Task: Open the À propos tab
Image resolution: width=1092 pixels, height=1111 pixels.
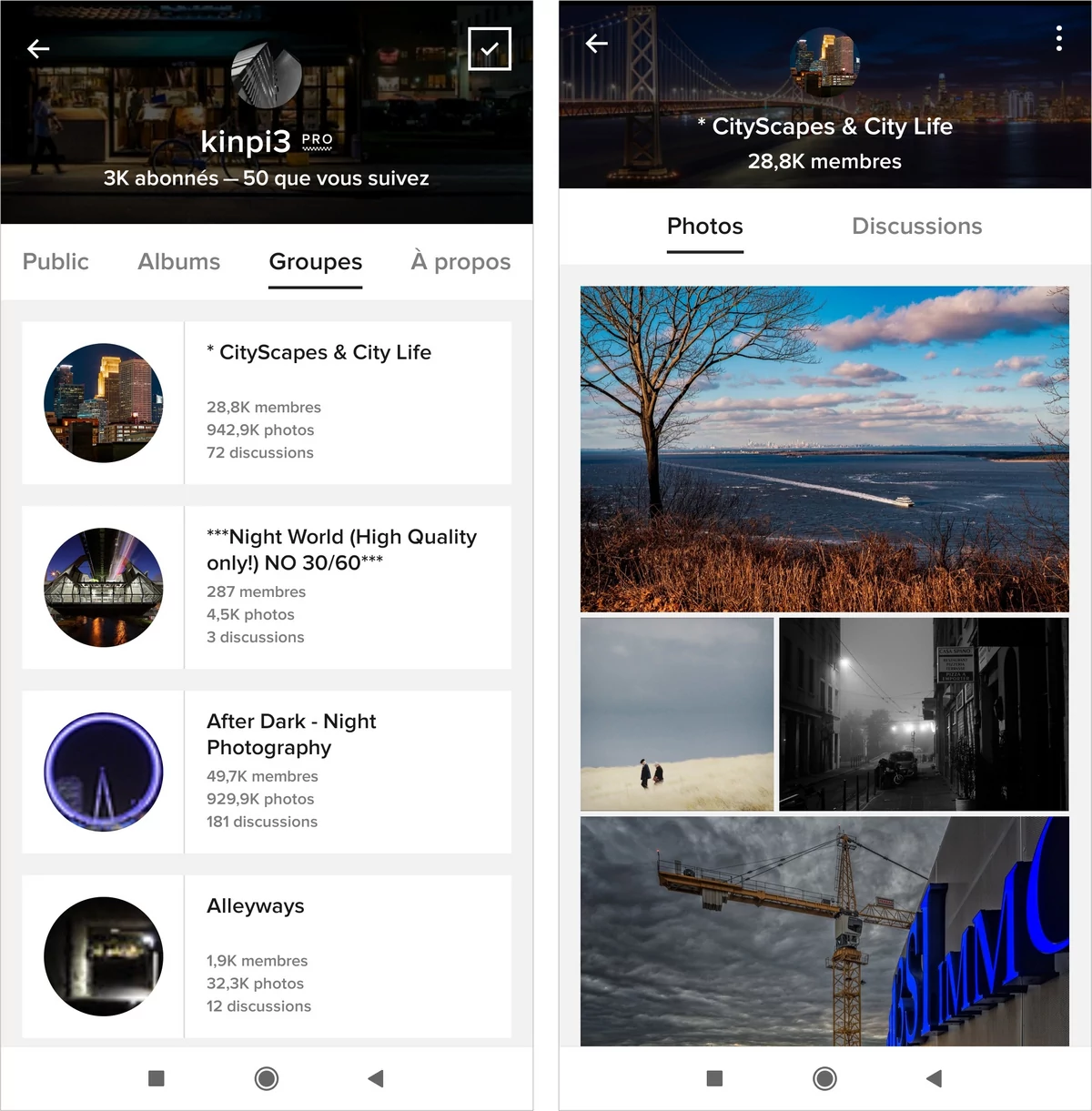Action: point(460,262)
